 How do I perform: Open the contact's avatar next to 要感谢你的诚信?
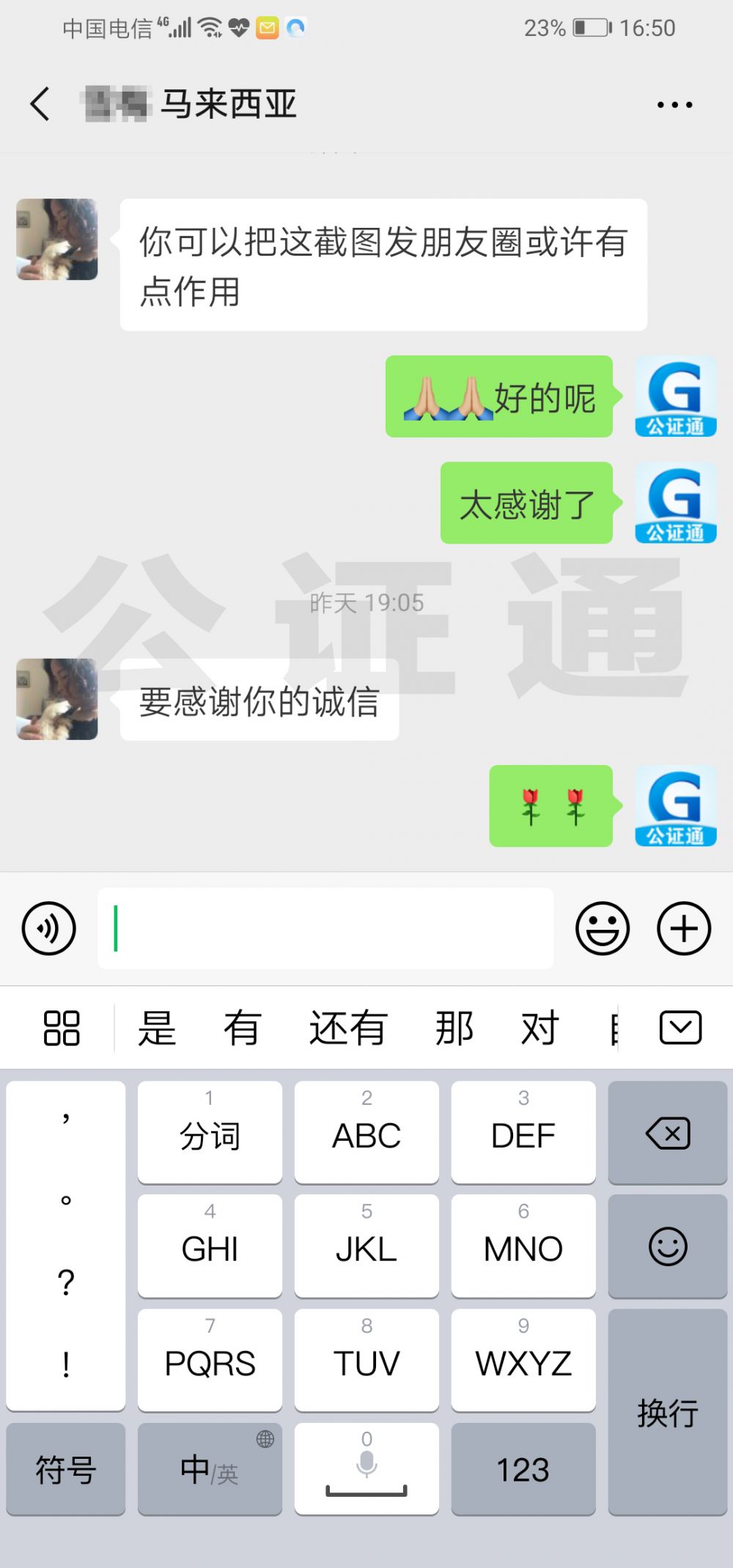(57, 699)
